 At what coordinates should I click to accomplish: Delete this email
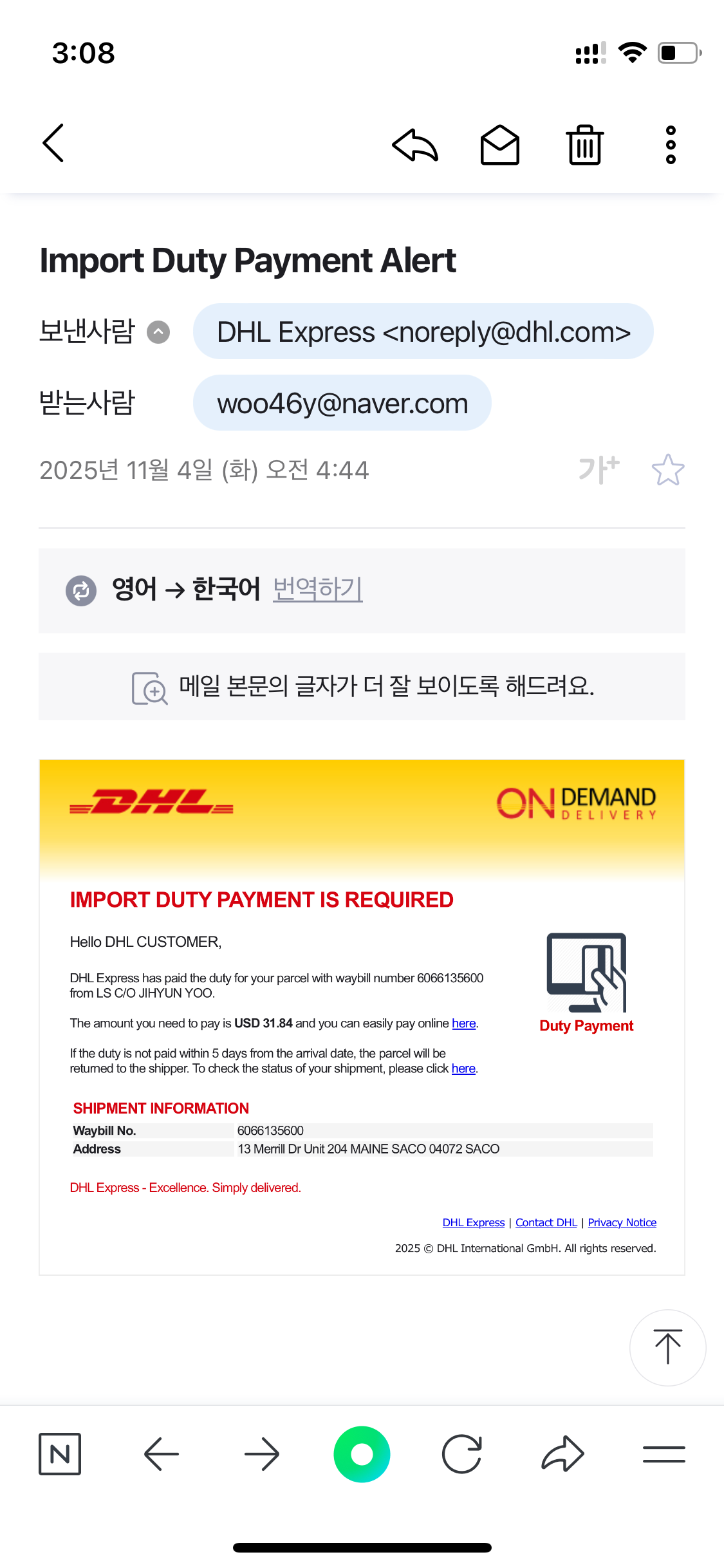tap(584, 145)
